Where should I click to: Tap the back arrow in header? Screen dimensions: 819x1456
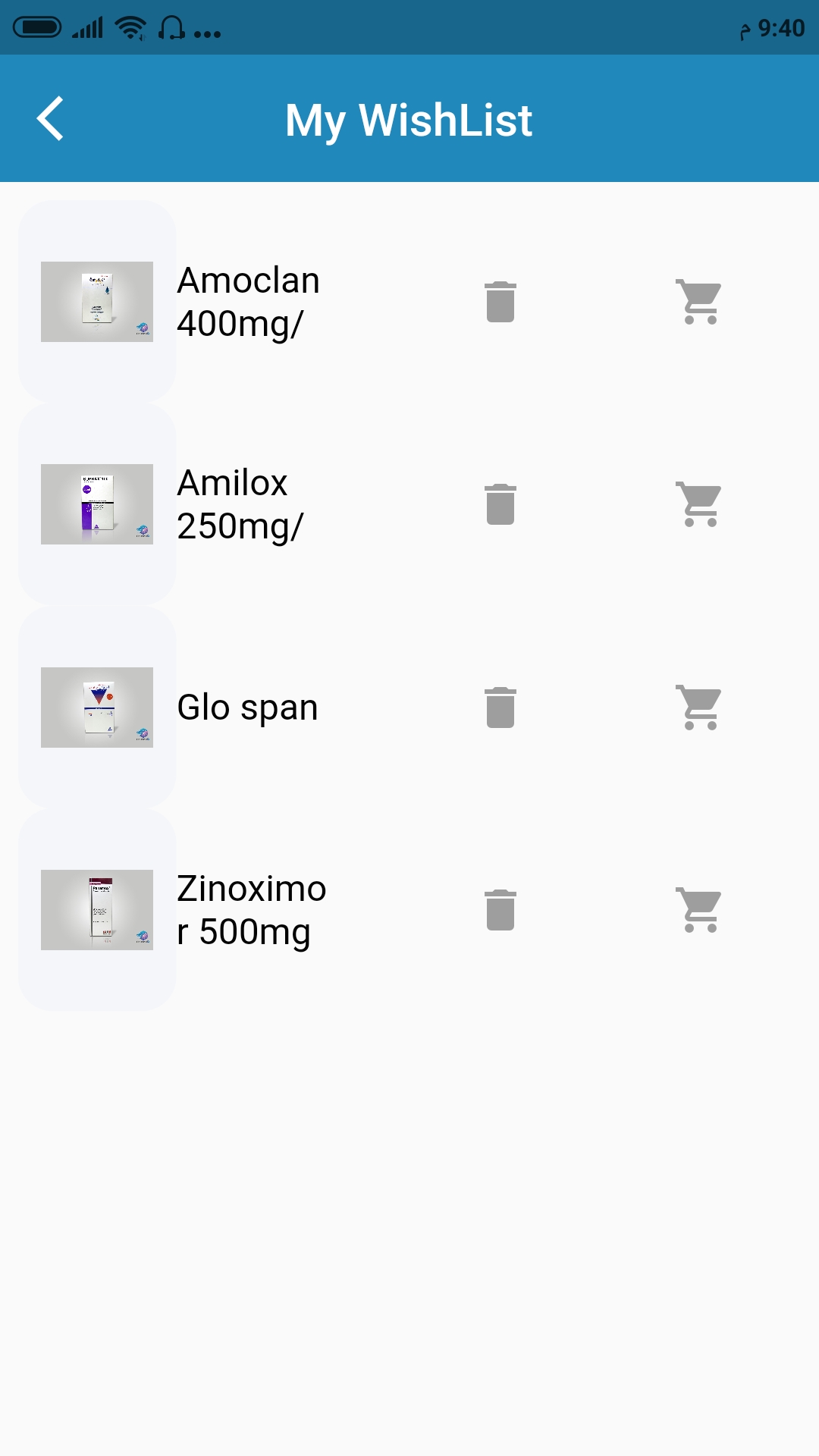[51, 119]
